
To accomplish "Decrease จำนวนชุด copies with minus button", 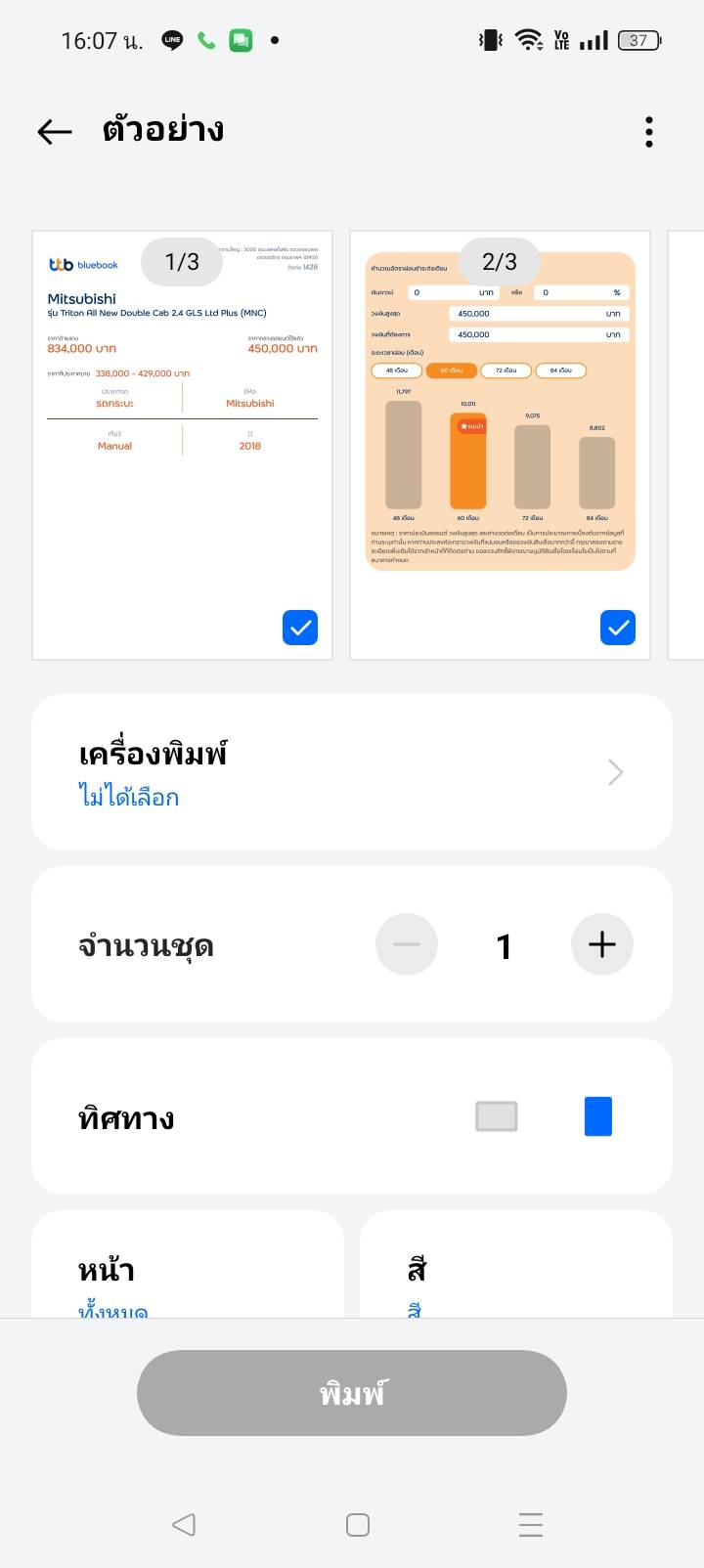I will (407, 944).
